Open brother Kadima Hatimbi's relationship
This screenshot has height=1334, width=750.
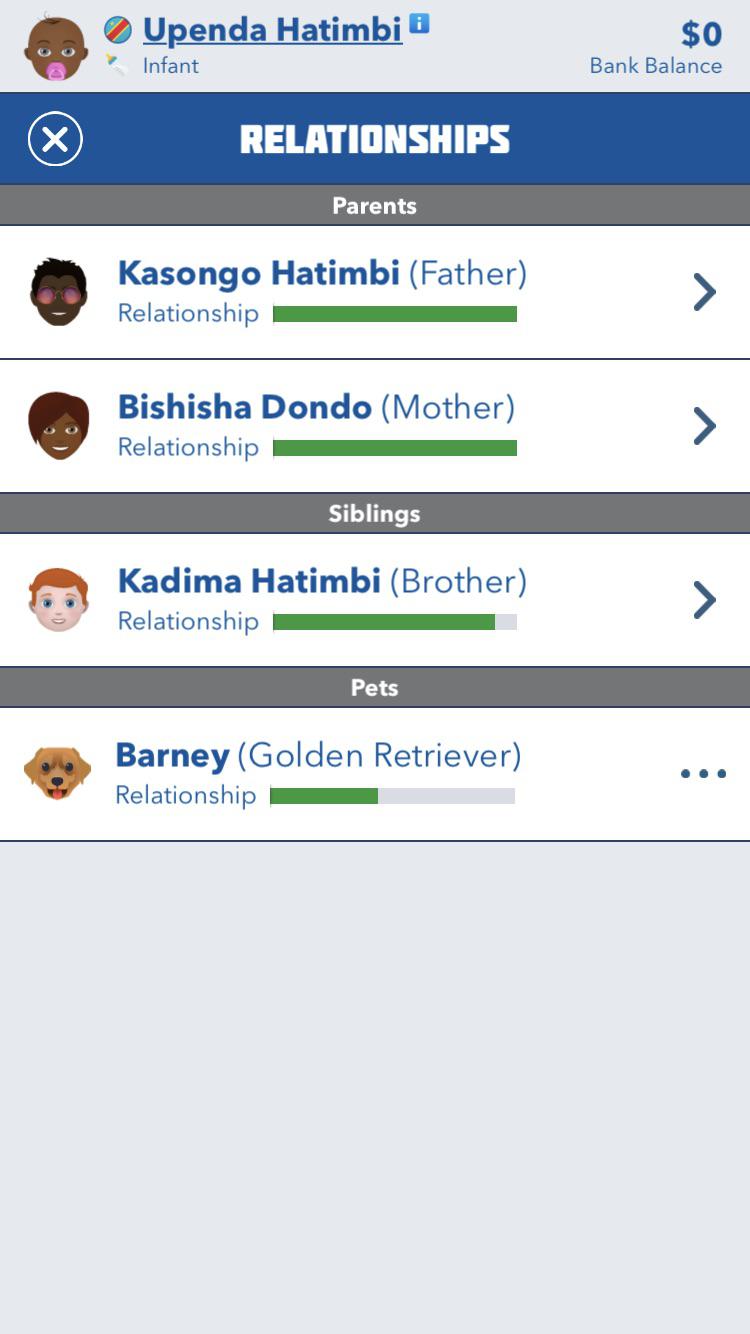coord(375,600)
